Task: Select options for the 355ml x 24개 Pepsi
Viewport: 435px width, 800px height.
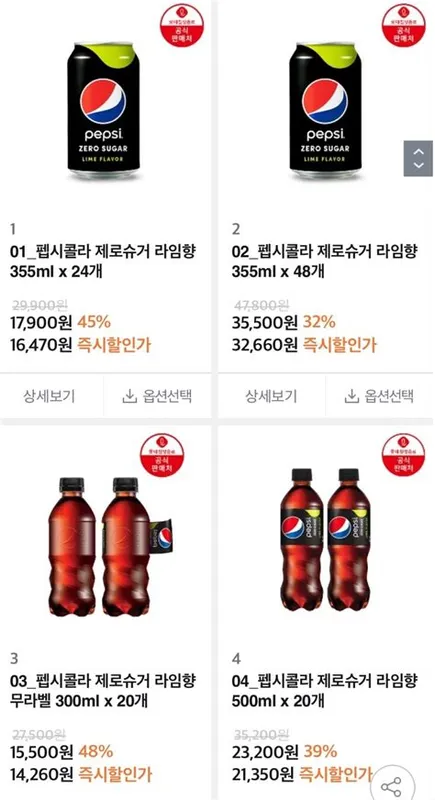Action: tap(158, 396)
